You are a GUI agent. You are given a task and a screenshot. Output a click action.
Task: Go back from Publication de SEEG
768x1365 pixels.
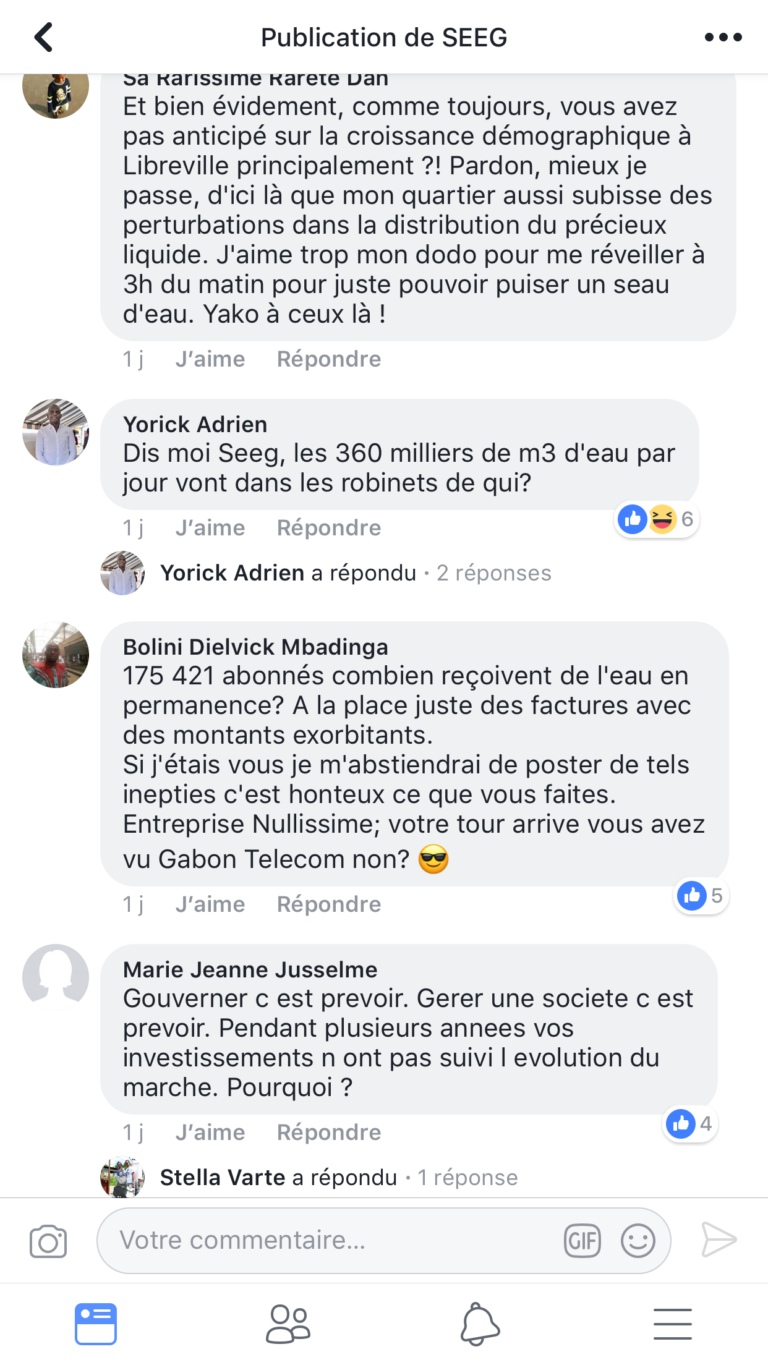[x=43, y=38]
